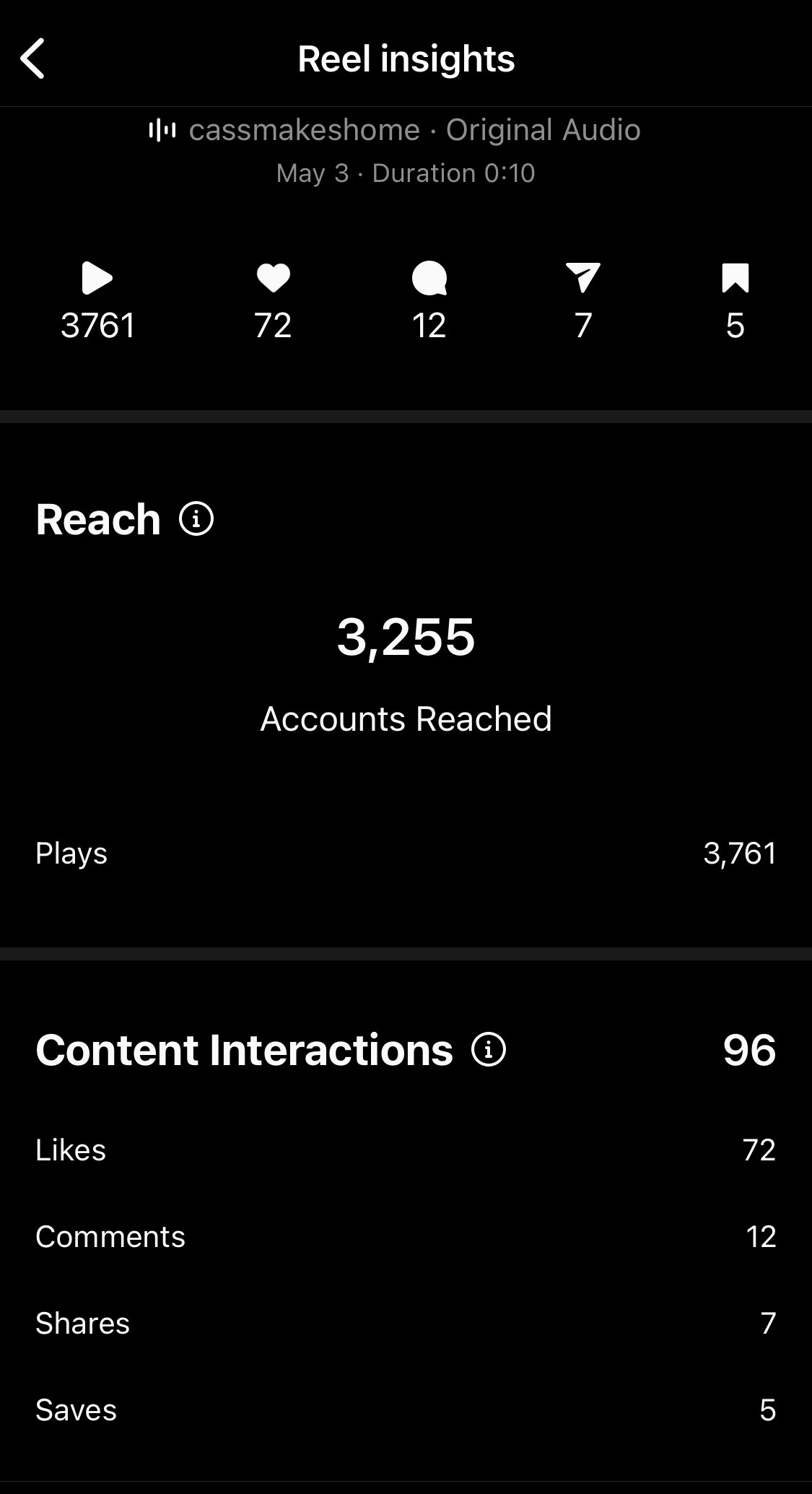This screenshot has height=1494, width=812.
Task: Open the cassmakeshome Original Audio link
Action: [x=395, y=131]
